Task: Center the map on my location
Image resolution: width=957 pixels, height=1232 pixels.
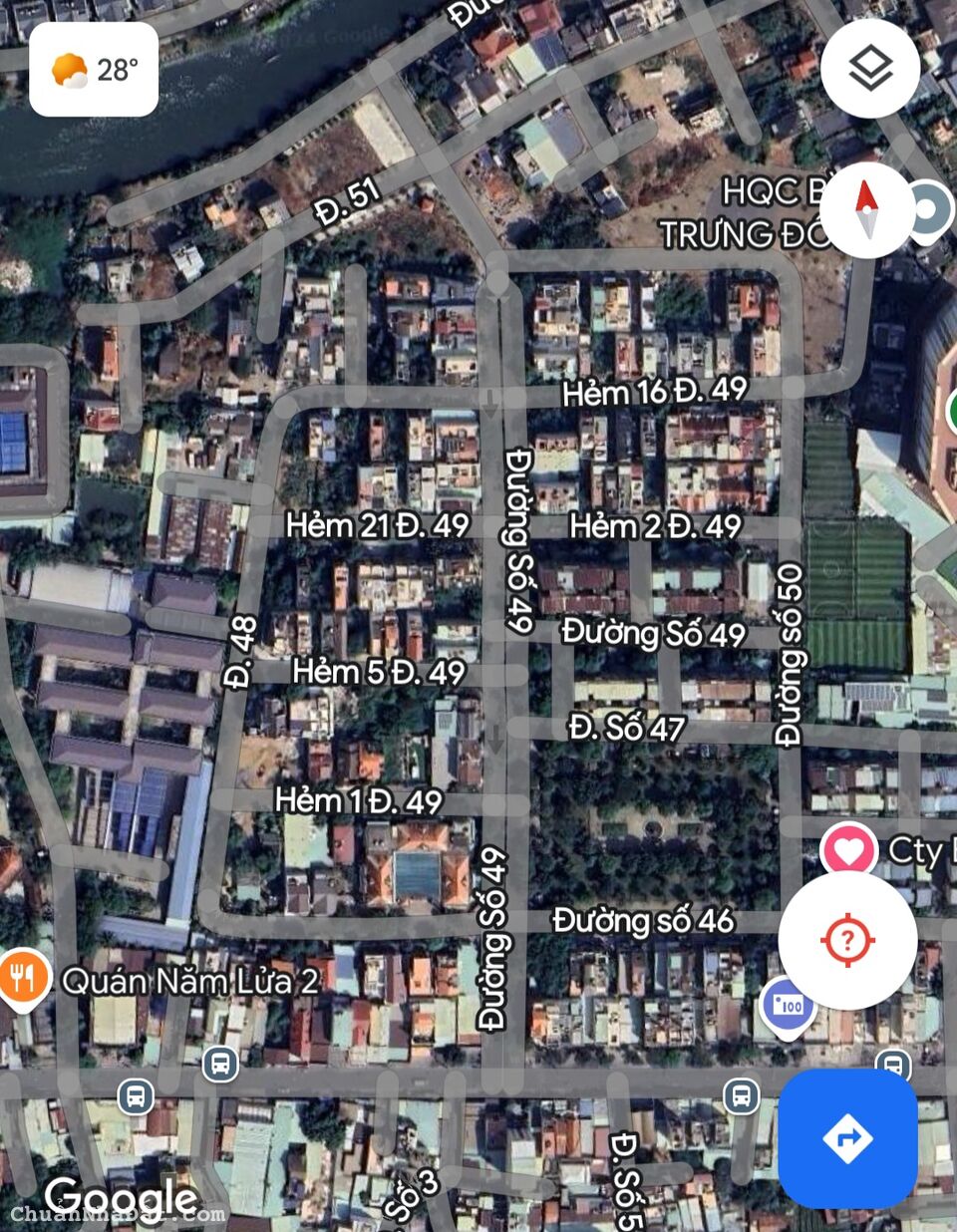Action: [x=847, y=939]
